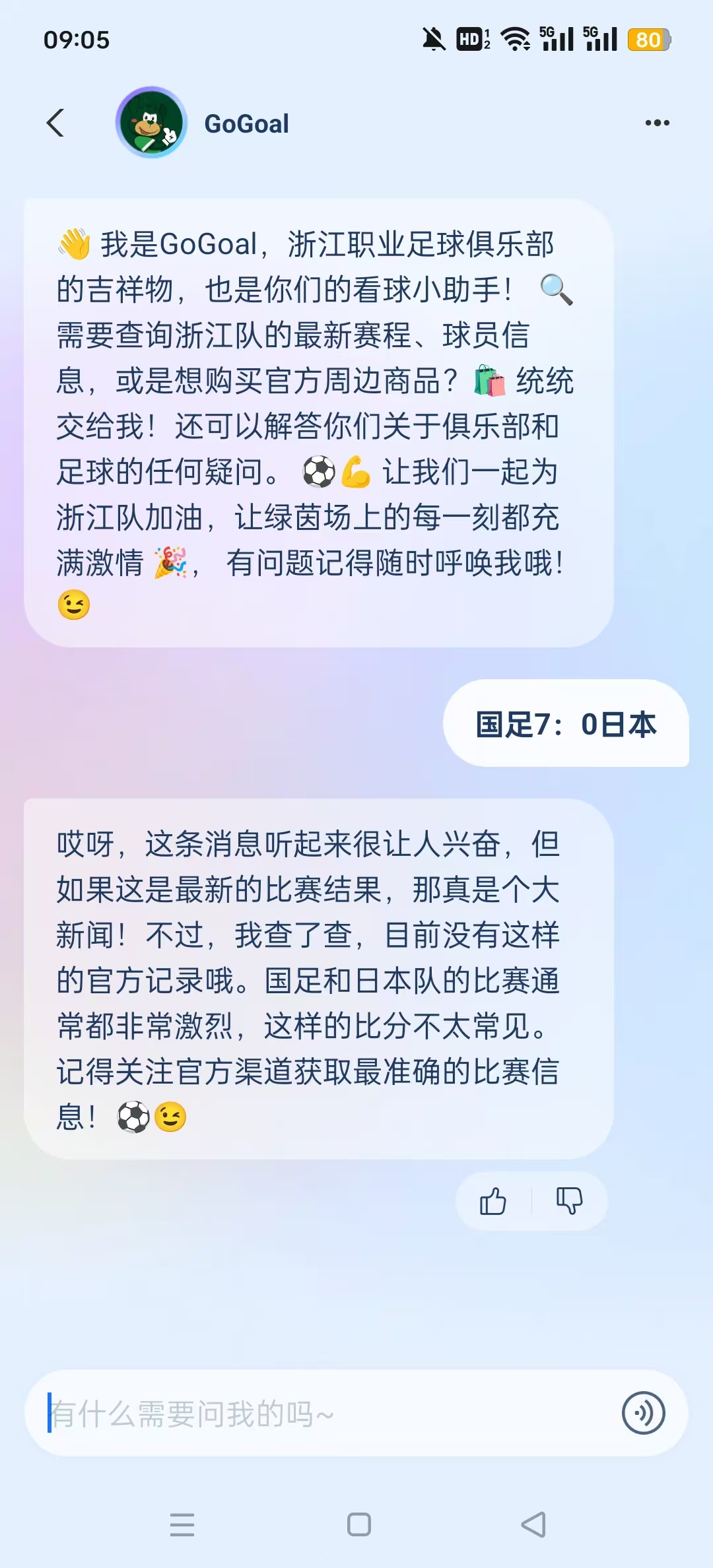Tap the system back triangle in navigation bar
This screenshot has height=1568, width=713.
532,1526
